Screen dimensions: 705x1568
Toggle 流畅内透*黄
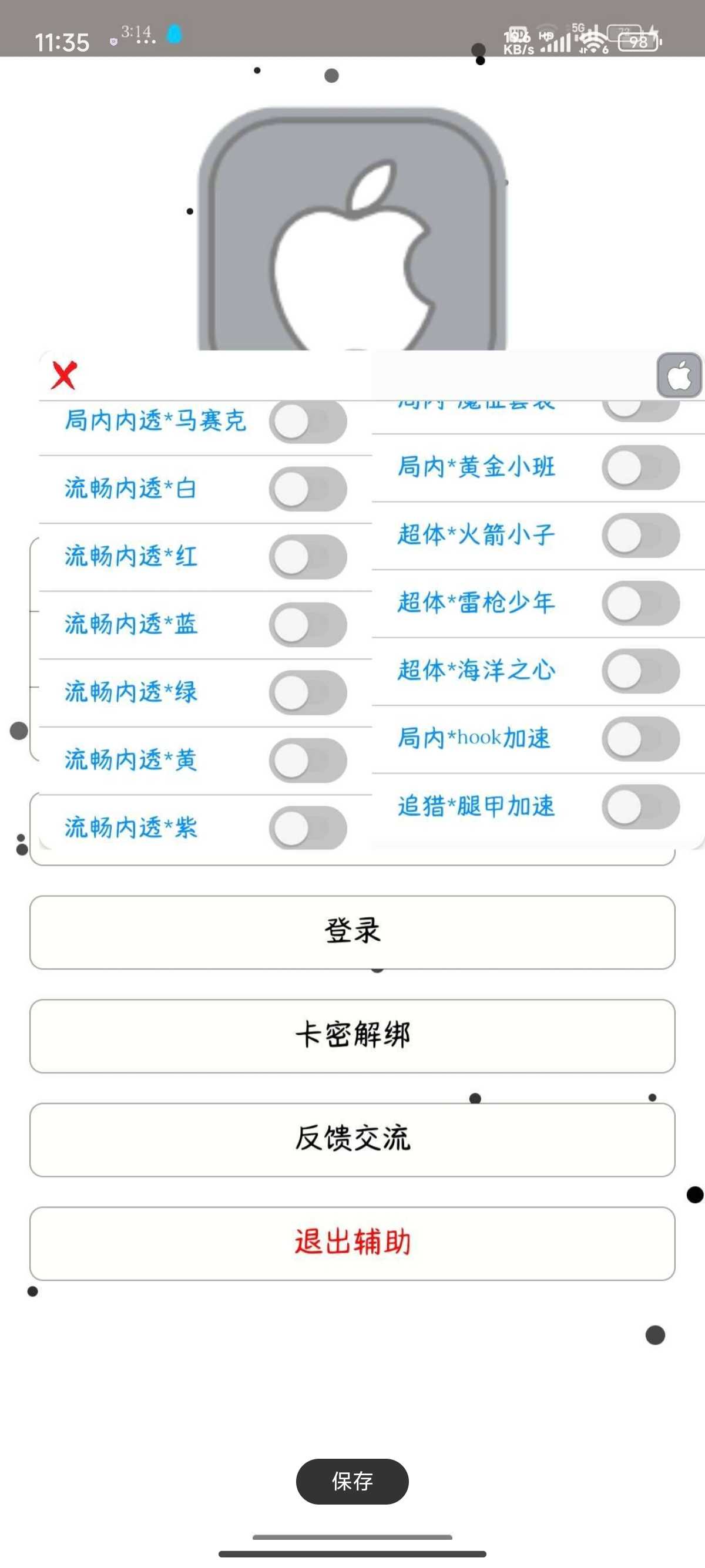(x=308, y=761)
